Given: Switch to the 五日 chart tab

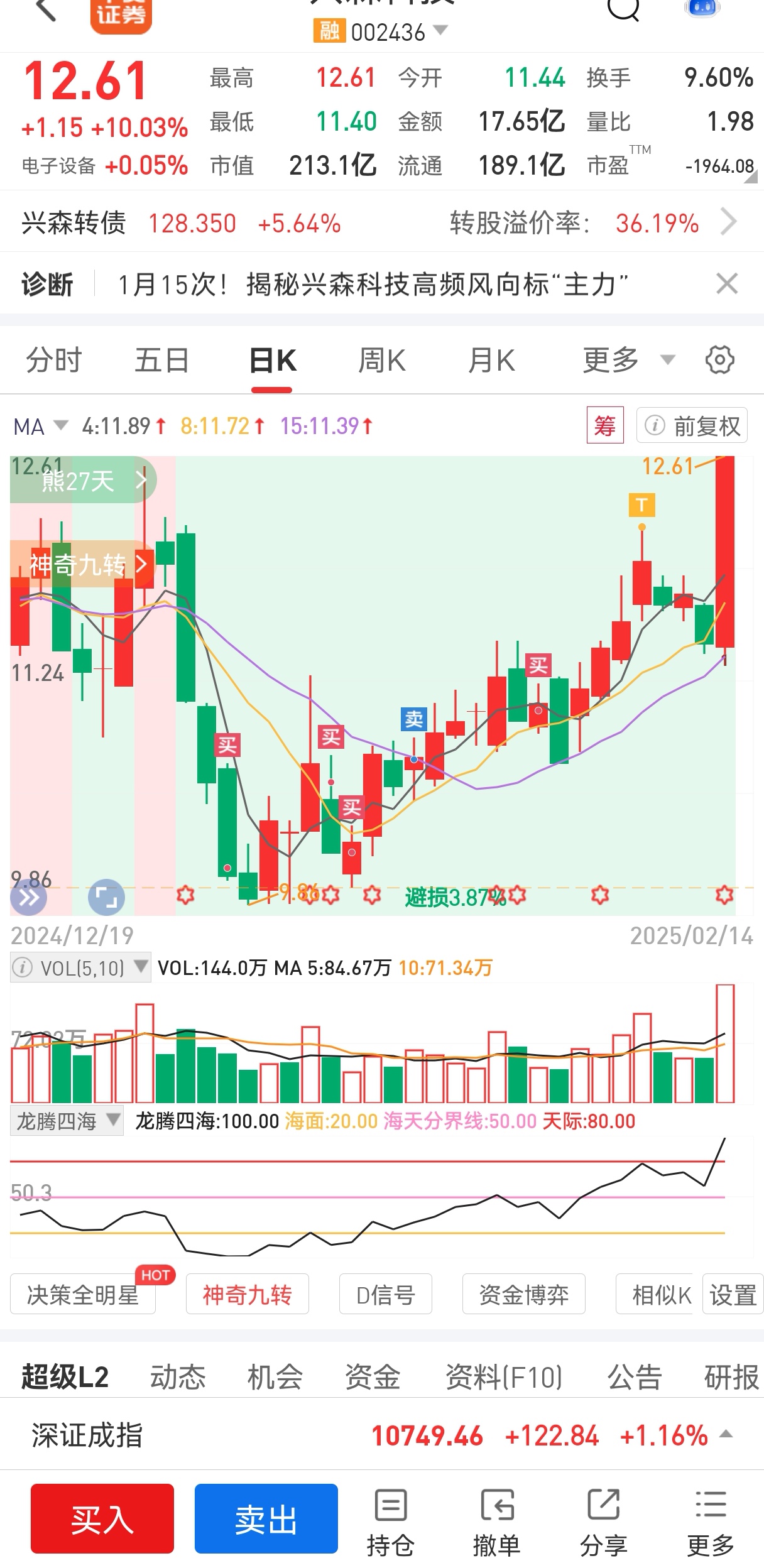Looking at the screenshot, I should [162, 361].
